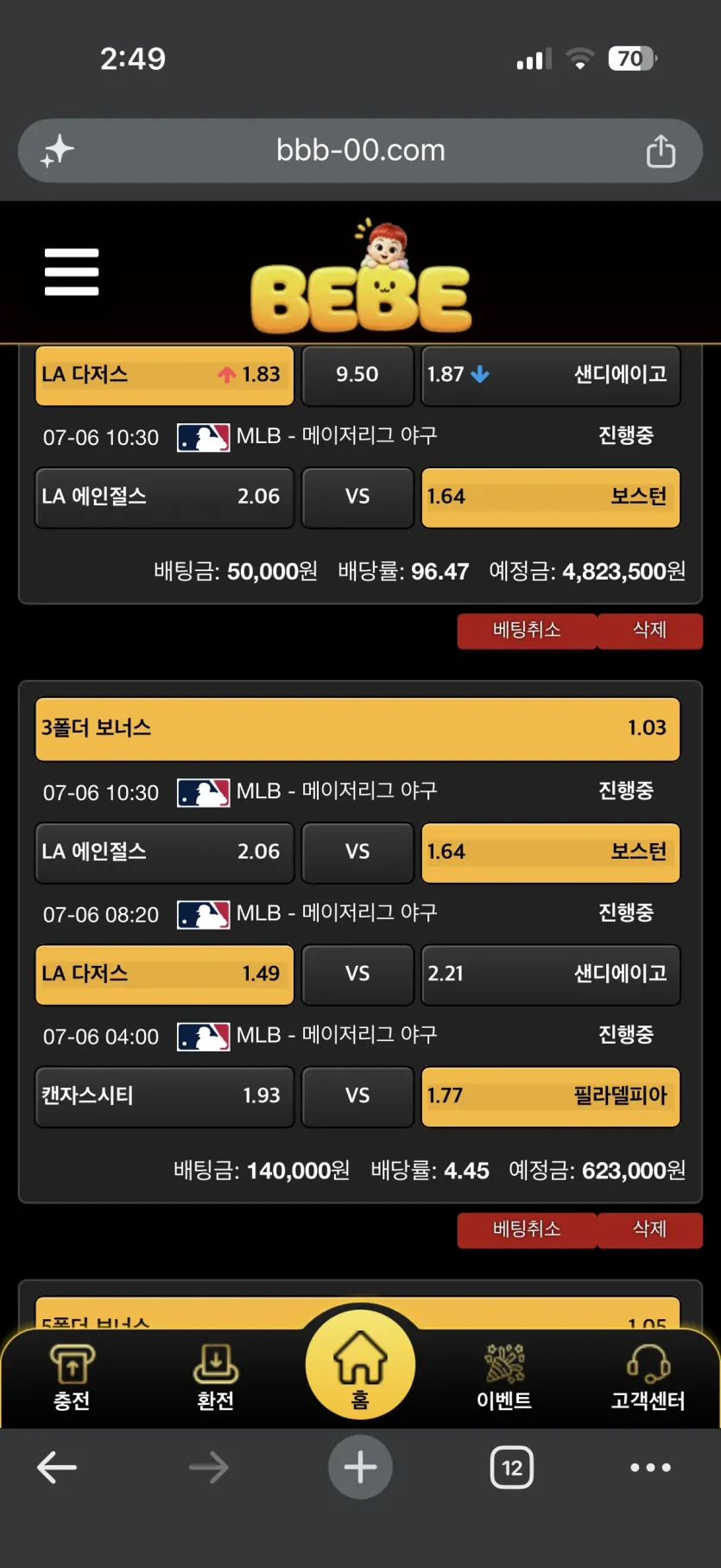This screenshot has height=1568, width=721.
Task: Open a new browser tab
Action: (360, 1467)
